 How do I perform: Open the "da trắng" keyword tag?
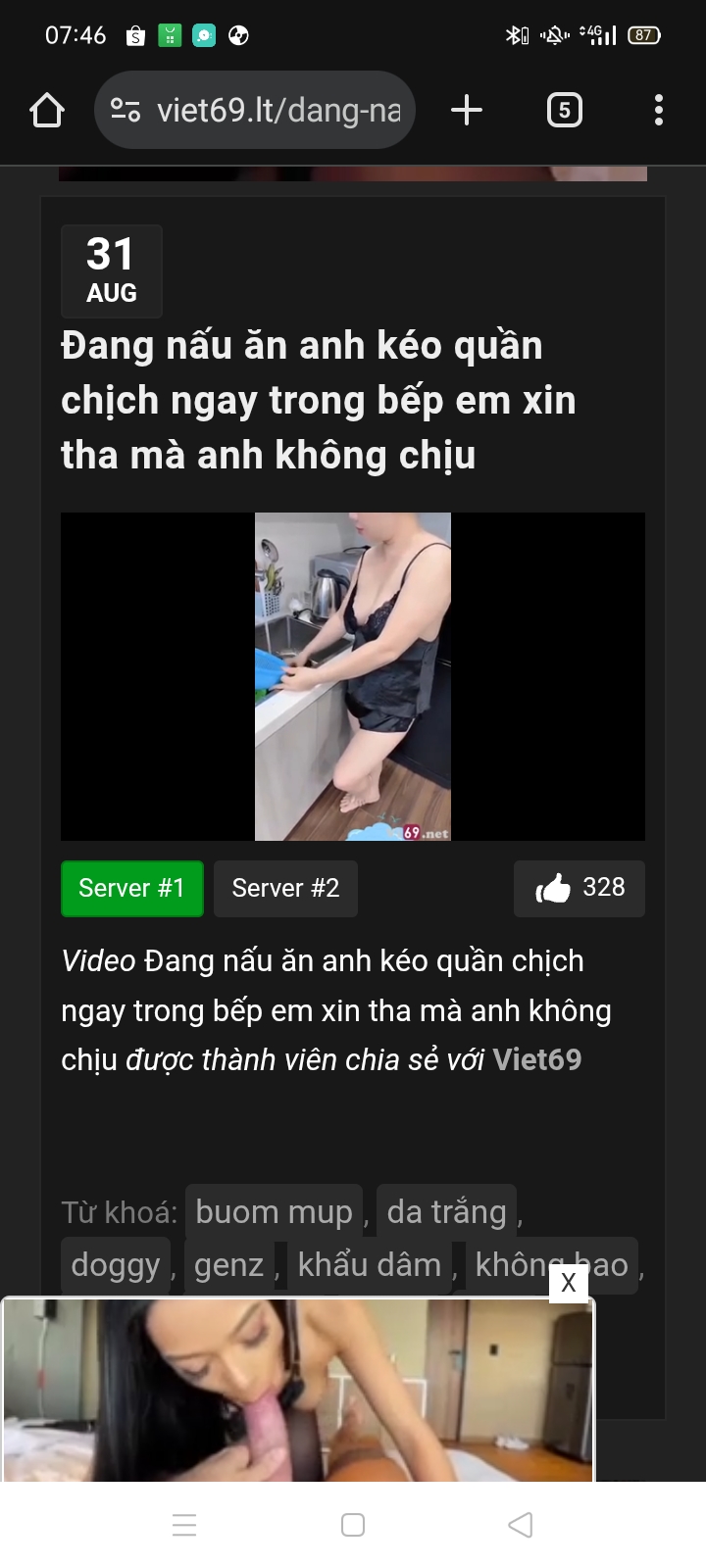click(446, 1212)
